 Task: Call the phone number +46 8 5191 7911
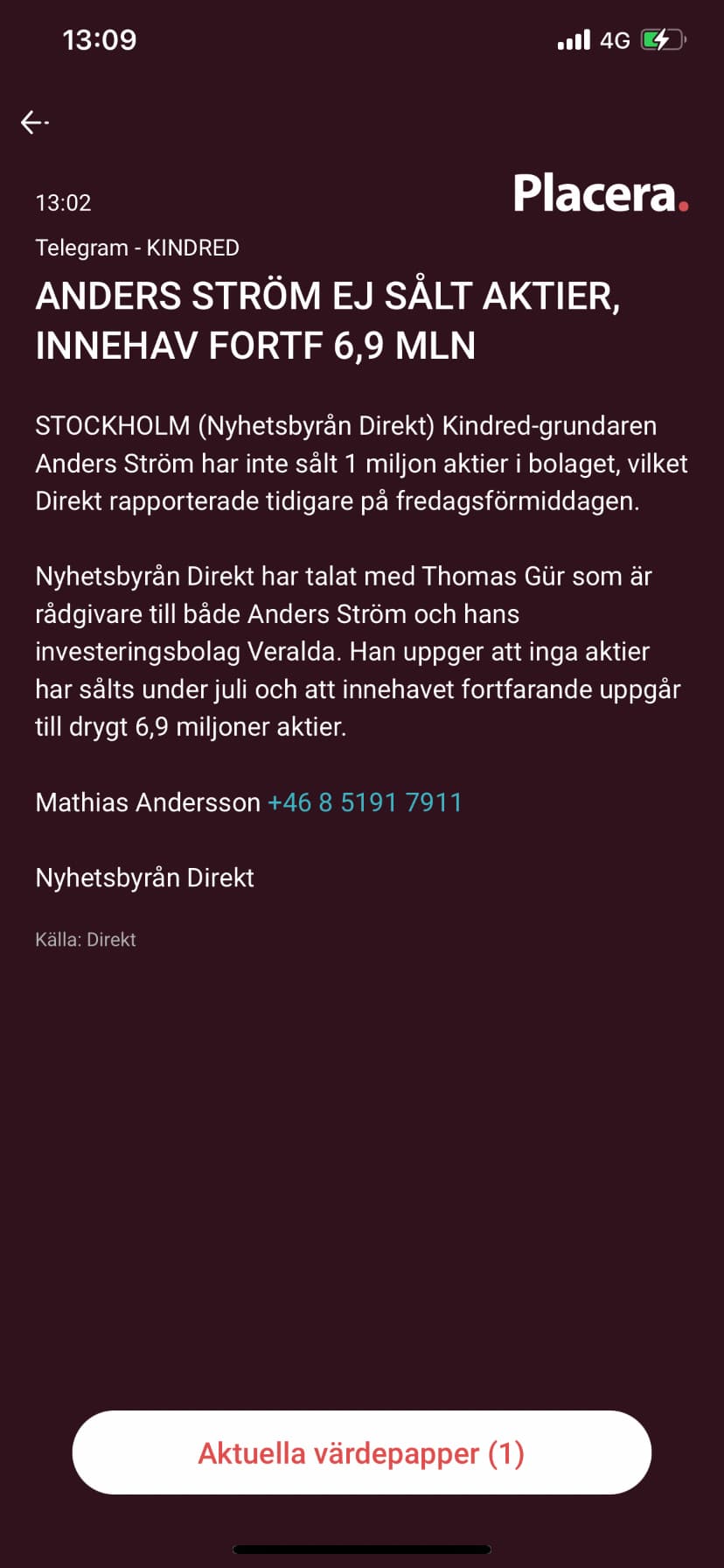pyautogui.click(x=365, y=802)
